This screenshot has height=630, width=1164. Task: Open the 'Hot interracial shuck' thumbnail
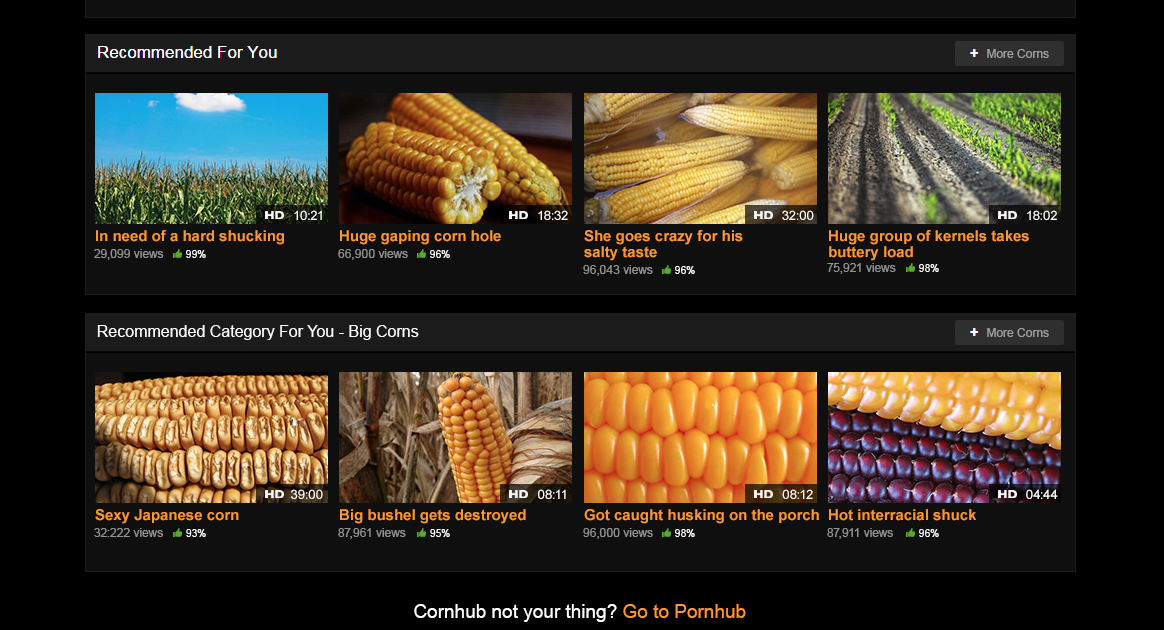944,437
